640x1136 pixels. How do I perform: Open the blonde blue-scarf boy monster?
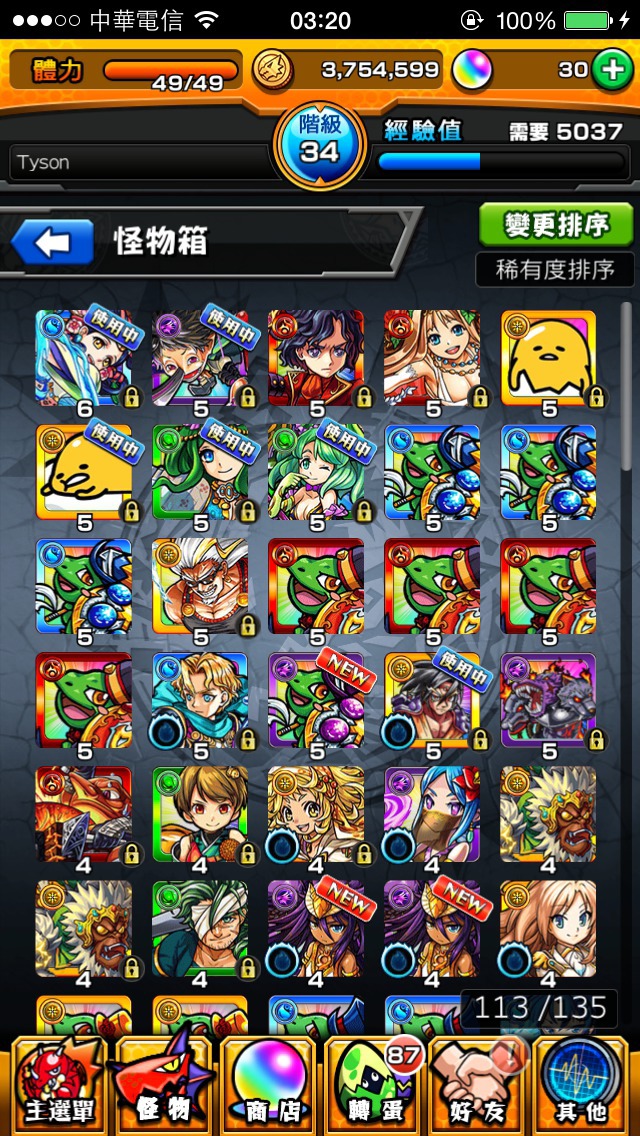click(x=199, y=701)
